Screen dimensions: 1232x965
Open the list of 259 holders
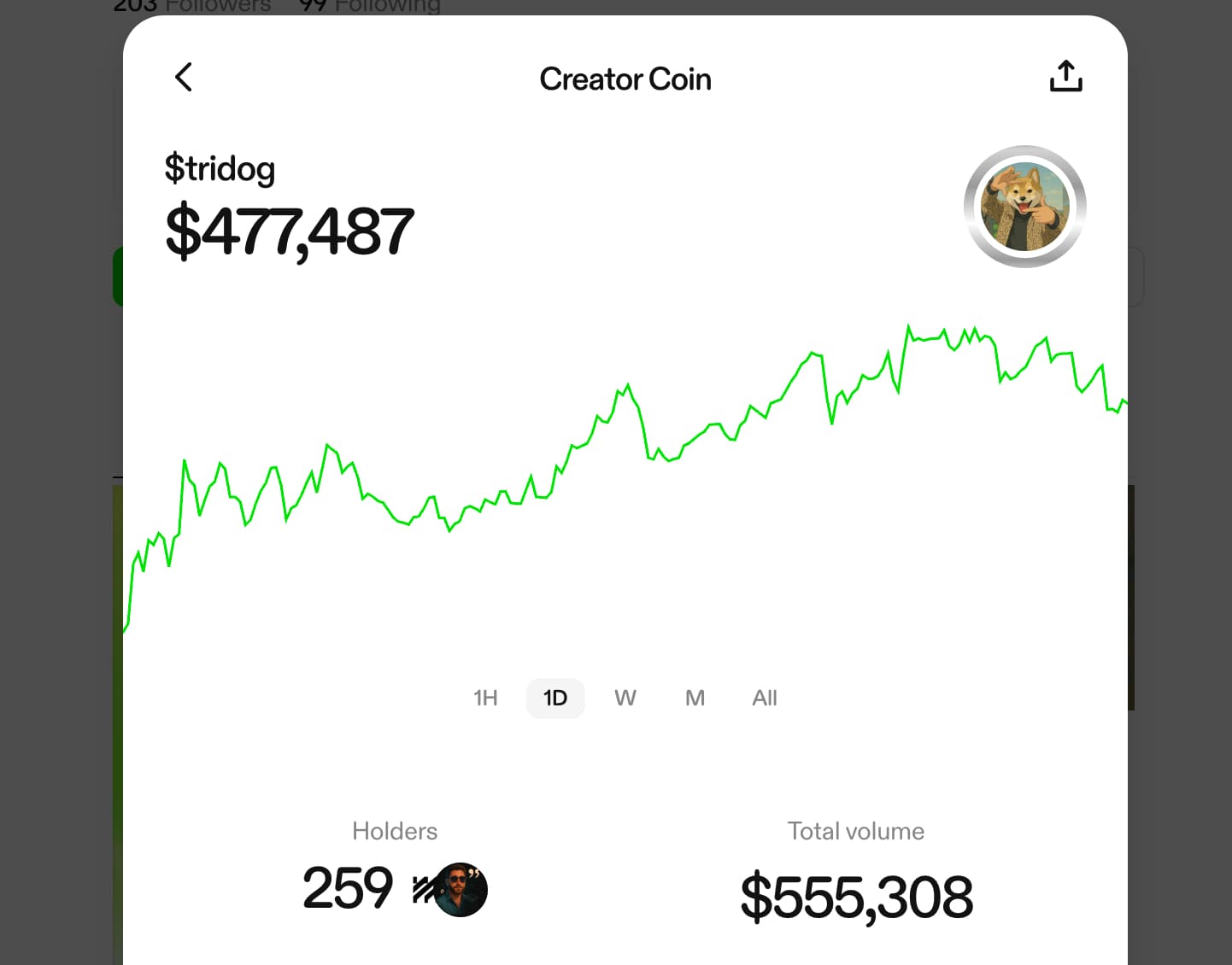tap(395, 887)
